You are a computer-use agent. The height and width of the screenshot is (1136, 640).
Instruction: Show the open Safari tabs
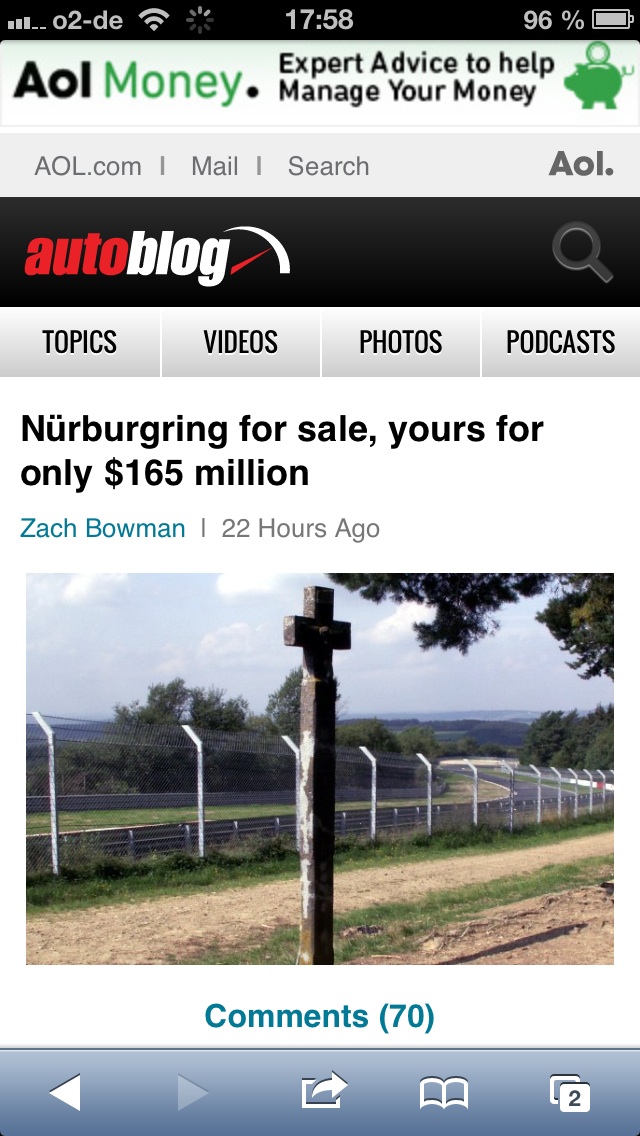point(570,1092)
